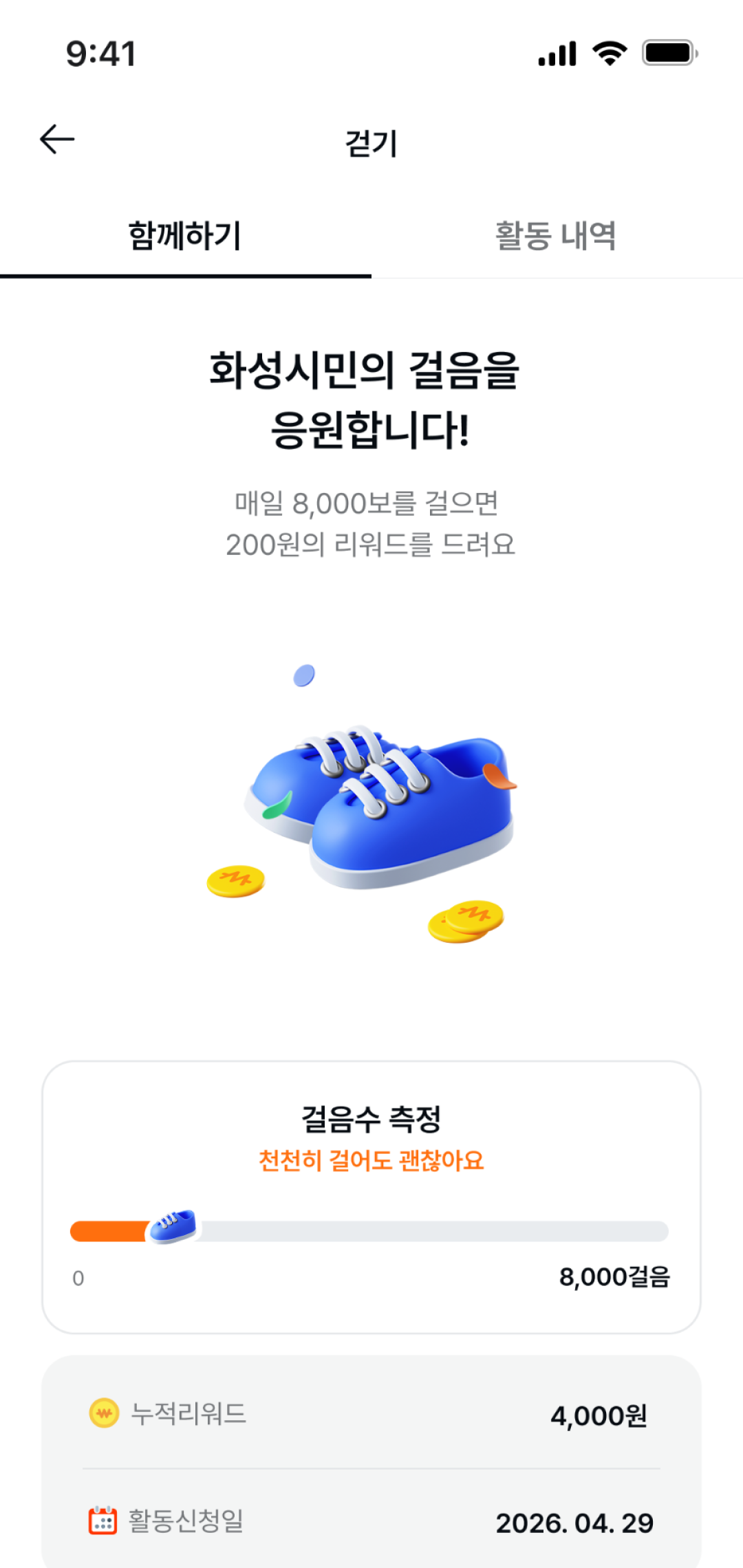743x1568 pixels.
Task: Tap the back arrow to leave 걷기 screen
Action: 58,138
